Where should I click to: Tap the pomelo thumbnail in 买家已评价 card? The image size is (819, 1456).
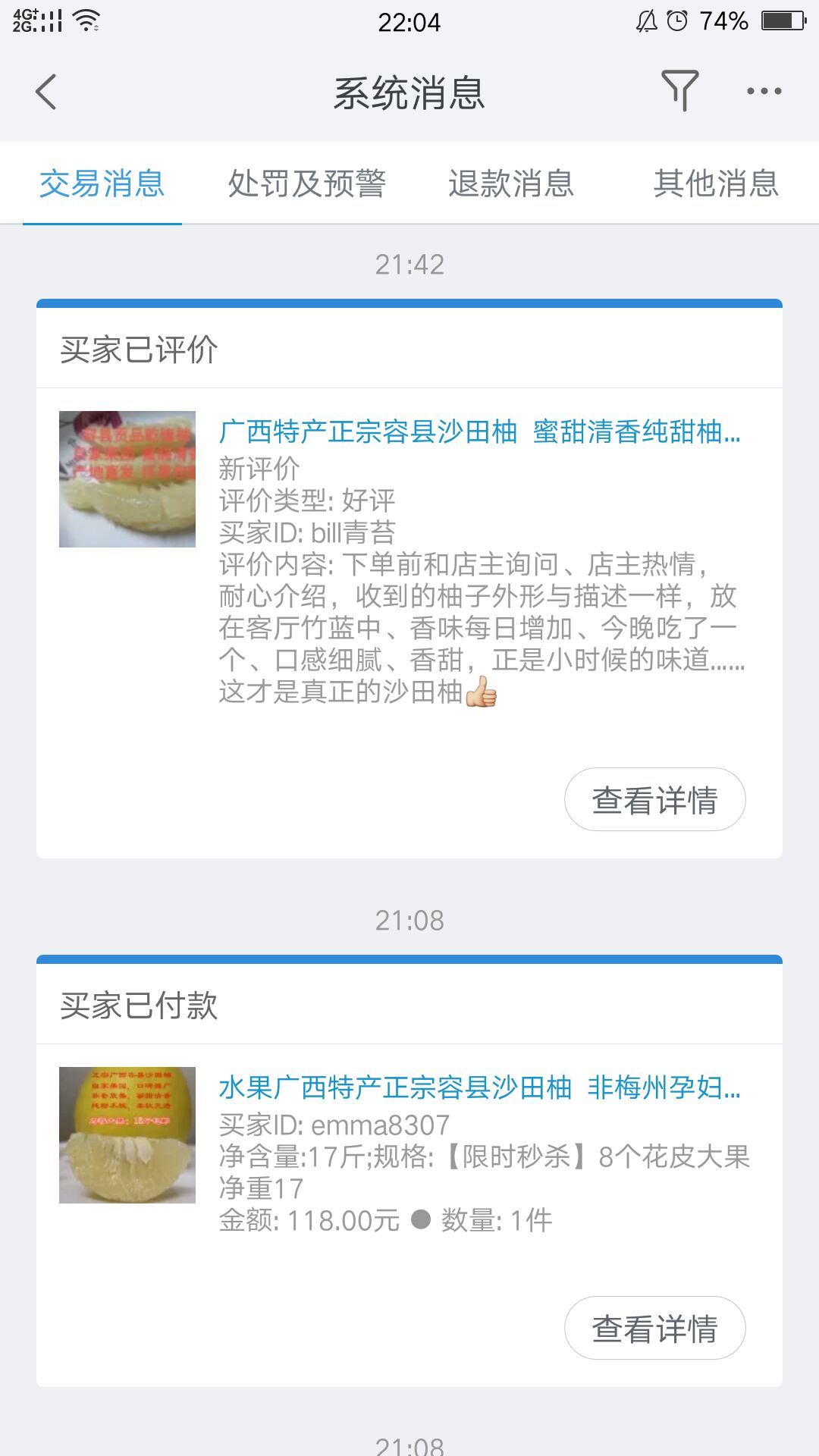[127, 479]
